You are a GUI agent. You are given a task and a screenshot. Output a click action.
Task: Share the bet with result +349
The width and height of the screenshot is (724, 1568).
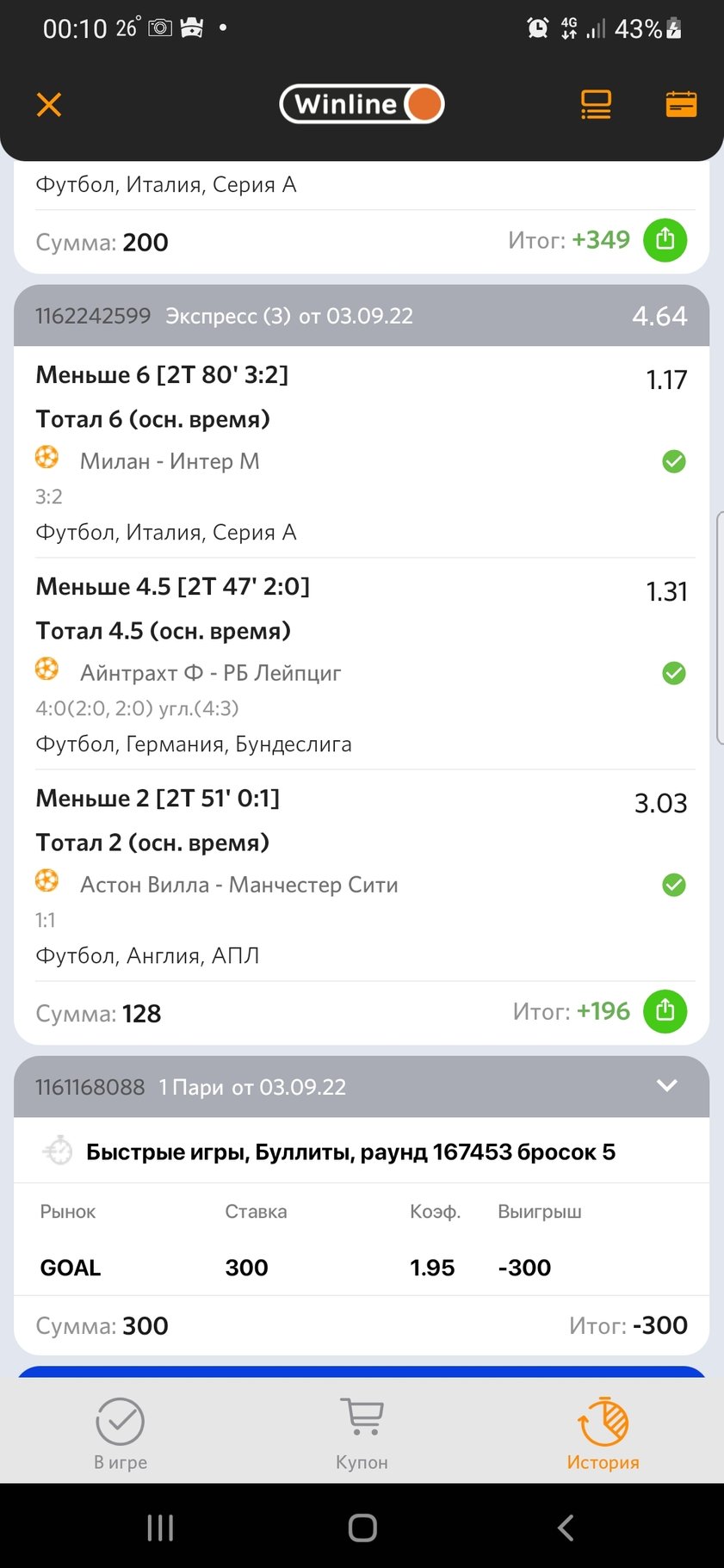(665, 239)
